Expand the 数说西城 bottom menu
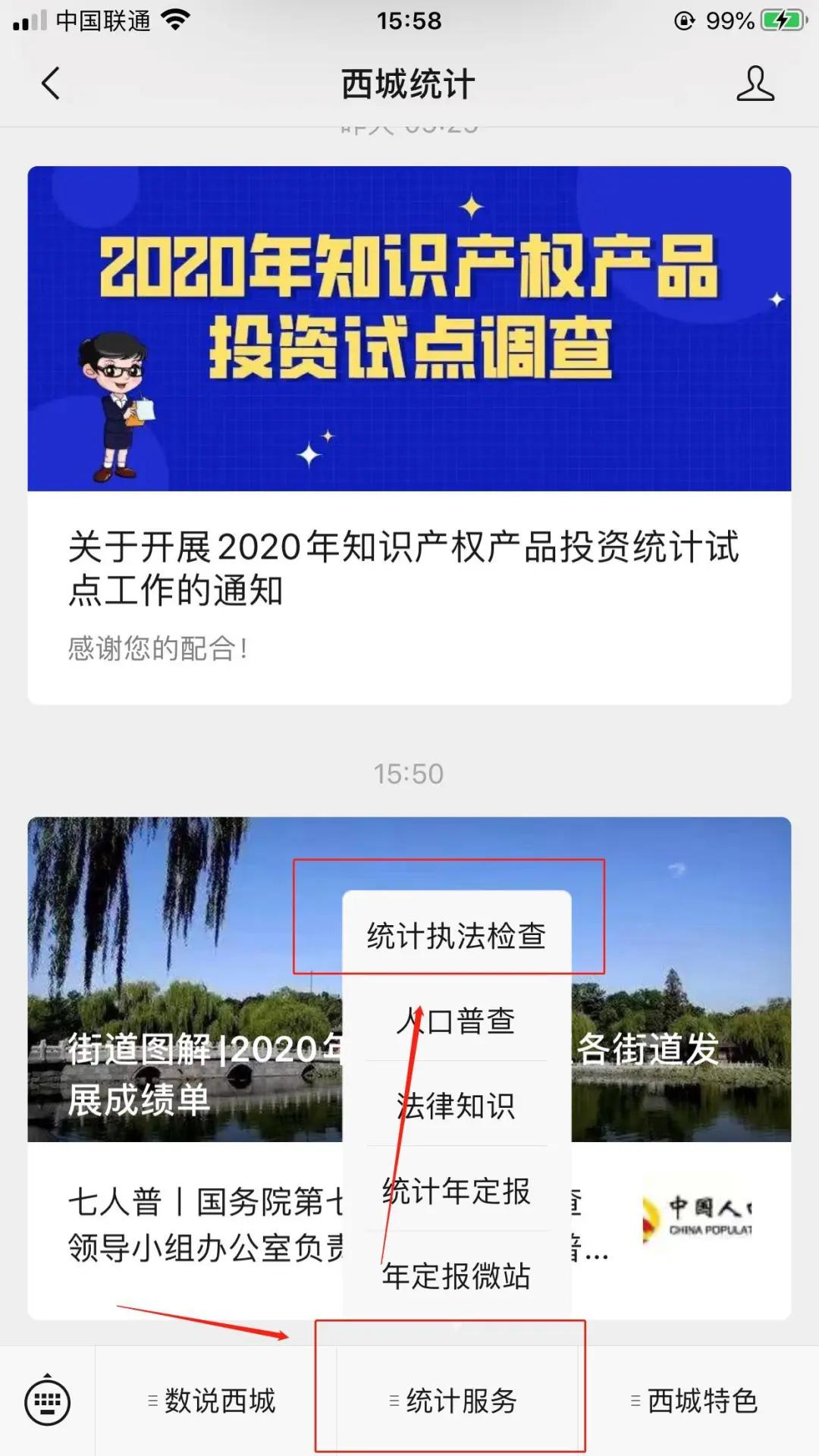This screenshot has height=1456, width=819. [x=216, y=1401]
